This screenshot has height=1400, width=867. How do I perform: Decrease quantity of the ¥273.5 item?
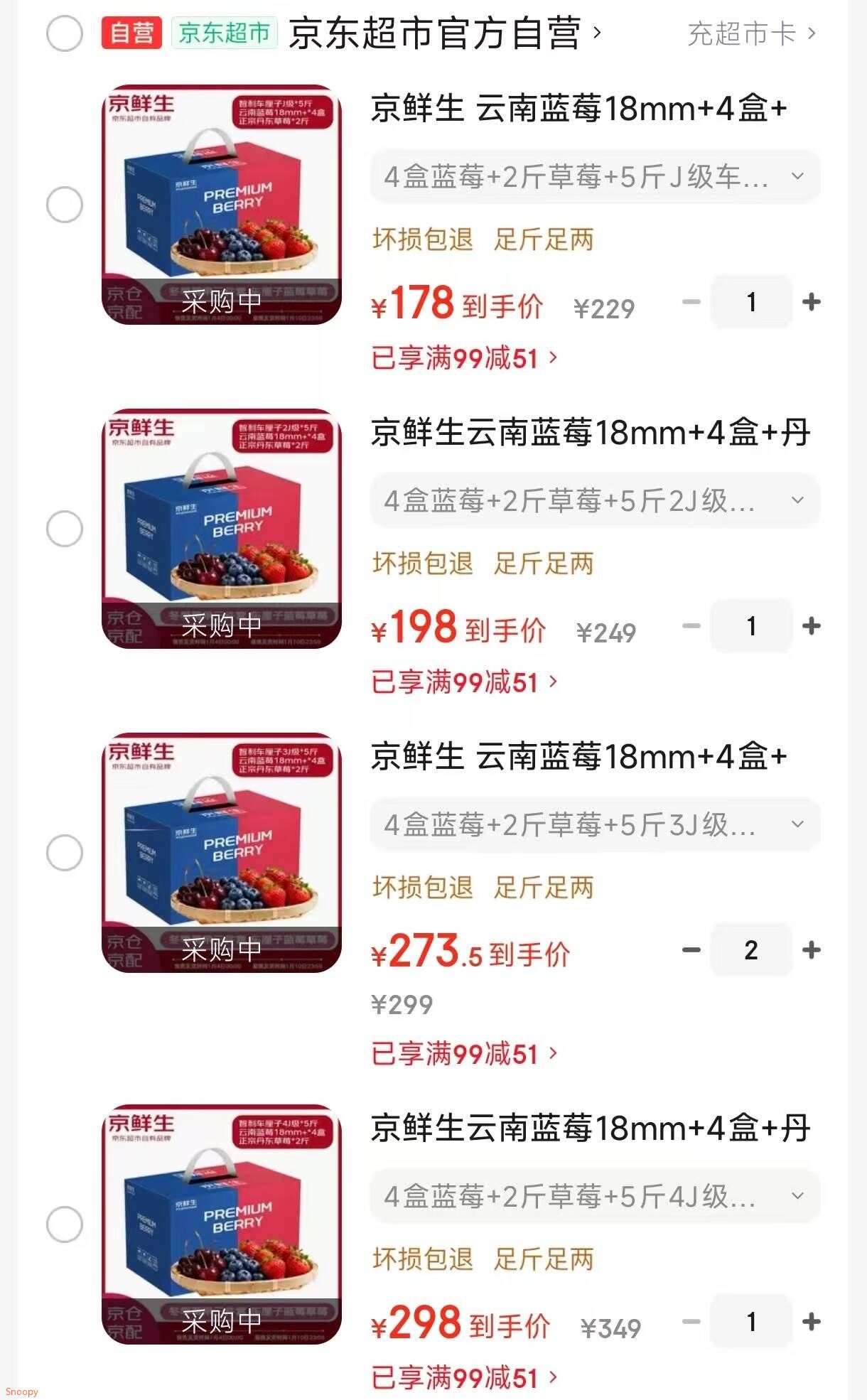coord(689,950)
